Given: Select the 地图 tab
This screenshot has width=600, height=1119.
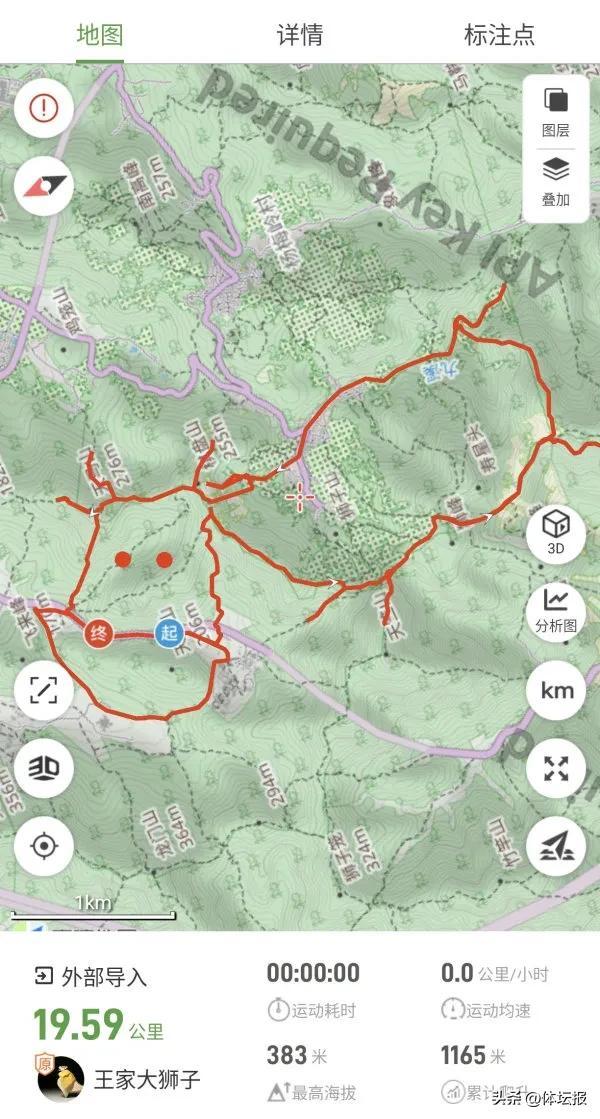Looking at the screenshot, I should [x=100, y=35].
